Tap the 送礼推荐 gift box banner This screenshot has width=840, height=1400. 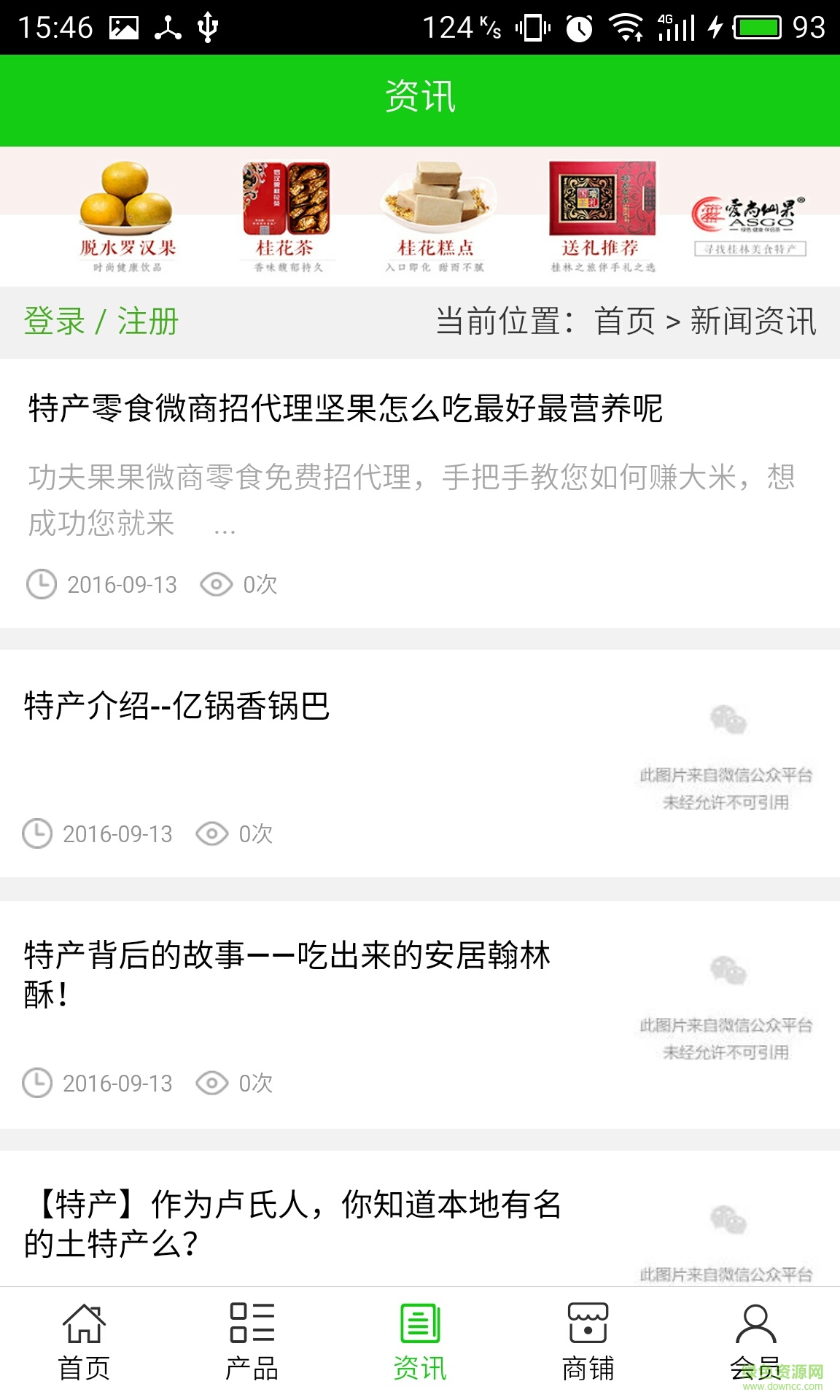pos(602,211)
